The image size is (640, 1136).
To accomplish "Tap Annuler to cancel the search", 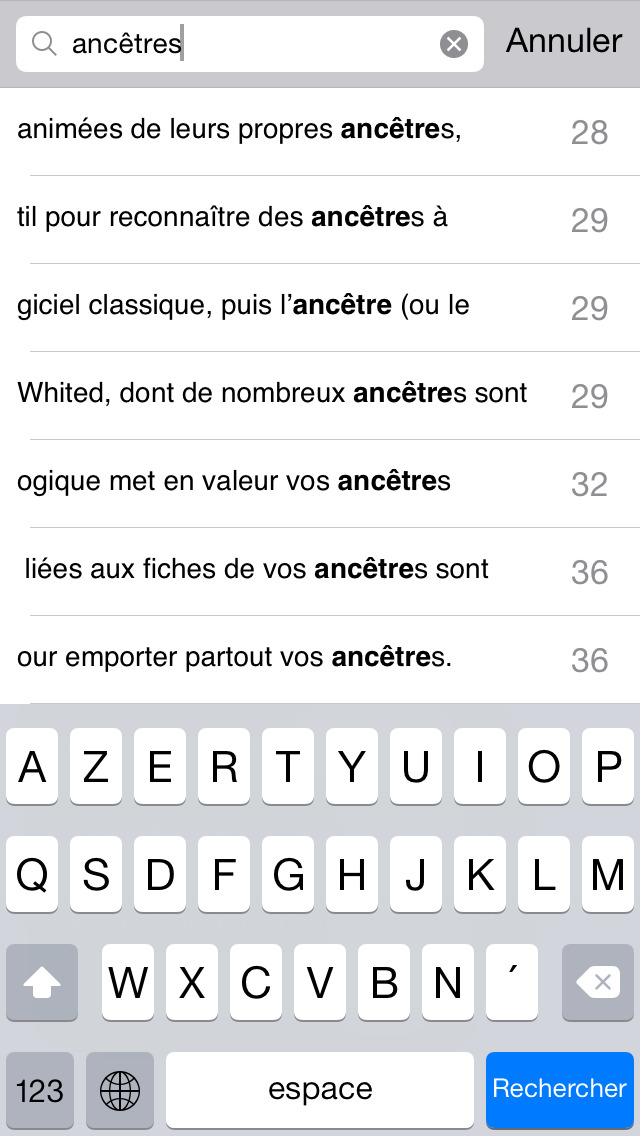I will coord(564,41).
